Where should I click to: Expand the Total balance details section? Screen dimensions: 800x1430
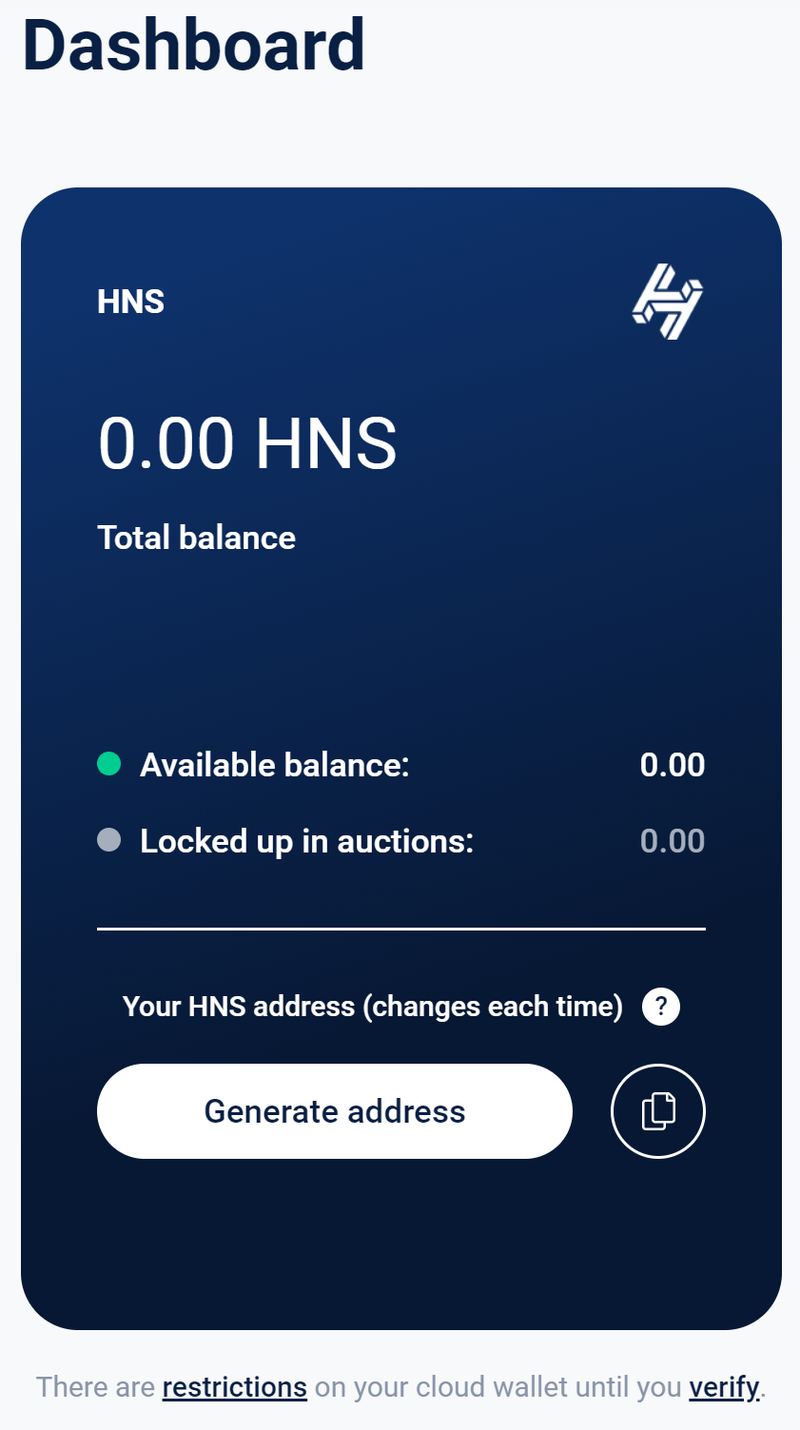pos(196,537)
